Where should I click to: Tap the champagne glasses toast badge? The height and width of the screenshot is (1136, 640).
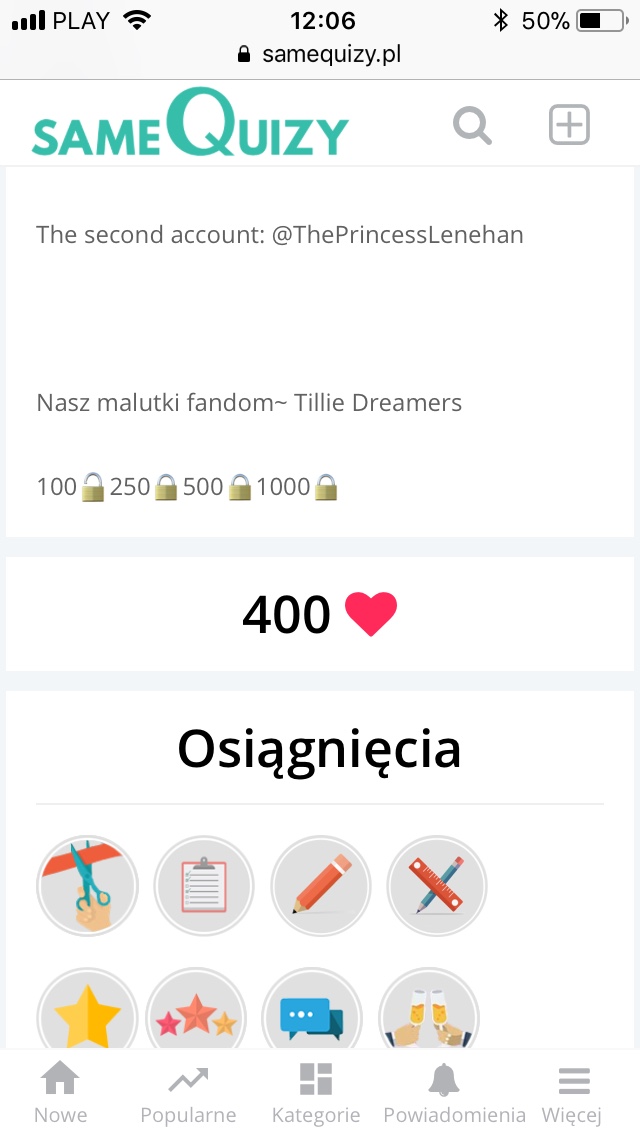[x=429, y=1012]
